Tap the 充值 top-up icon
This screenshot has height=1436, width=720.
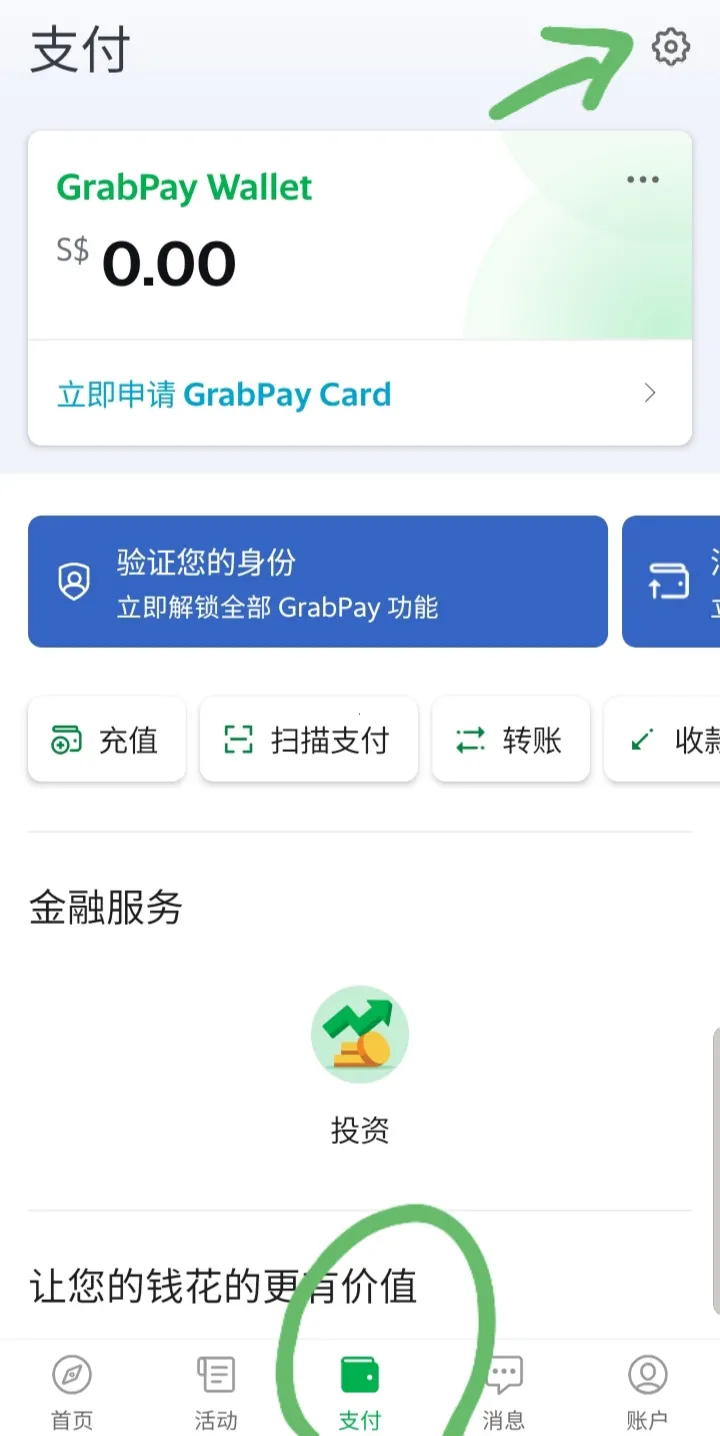coord(68,739)
